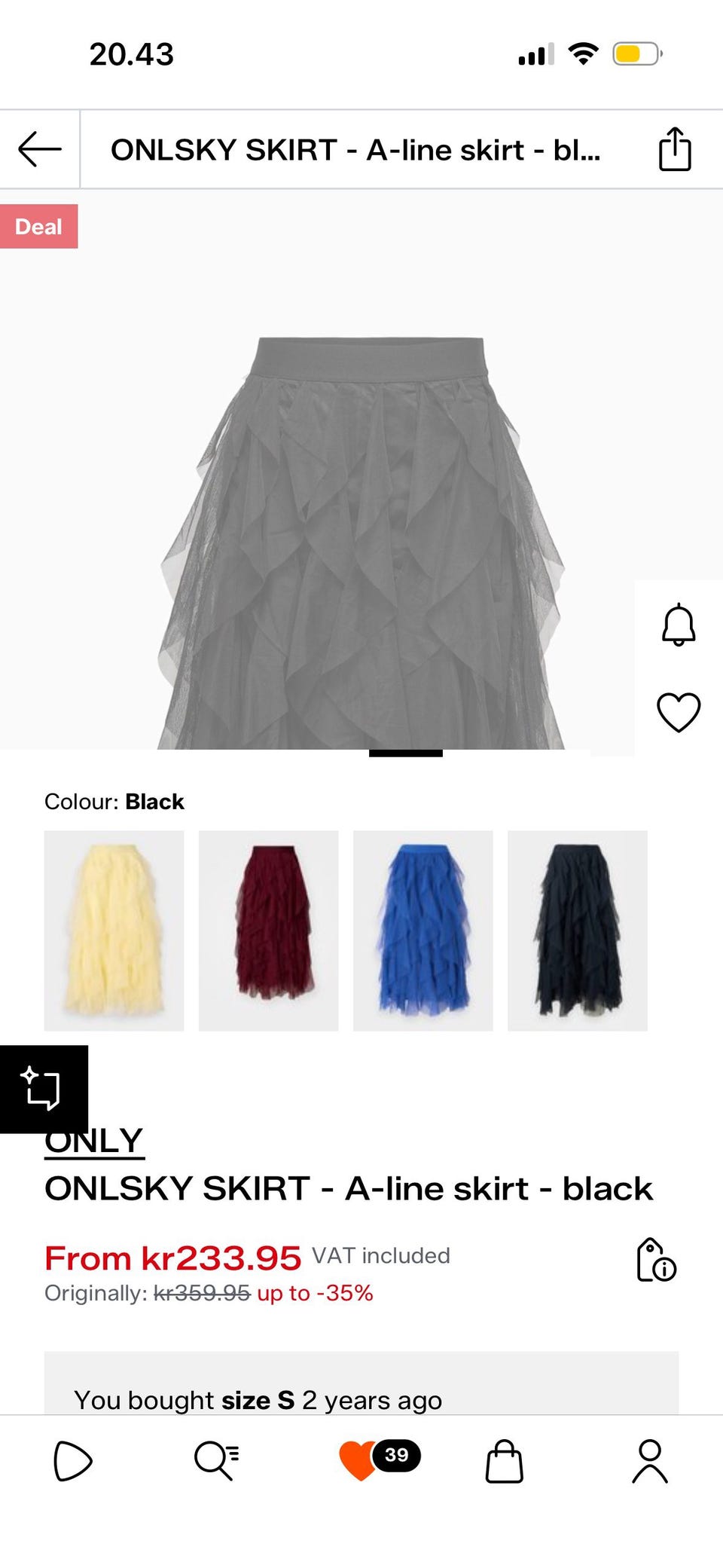Pick the dark navy skirt colour

click(577, 931)
